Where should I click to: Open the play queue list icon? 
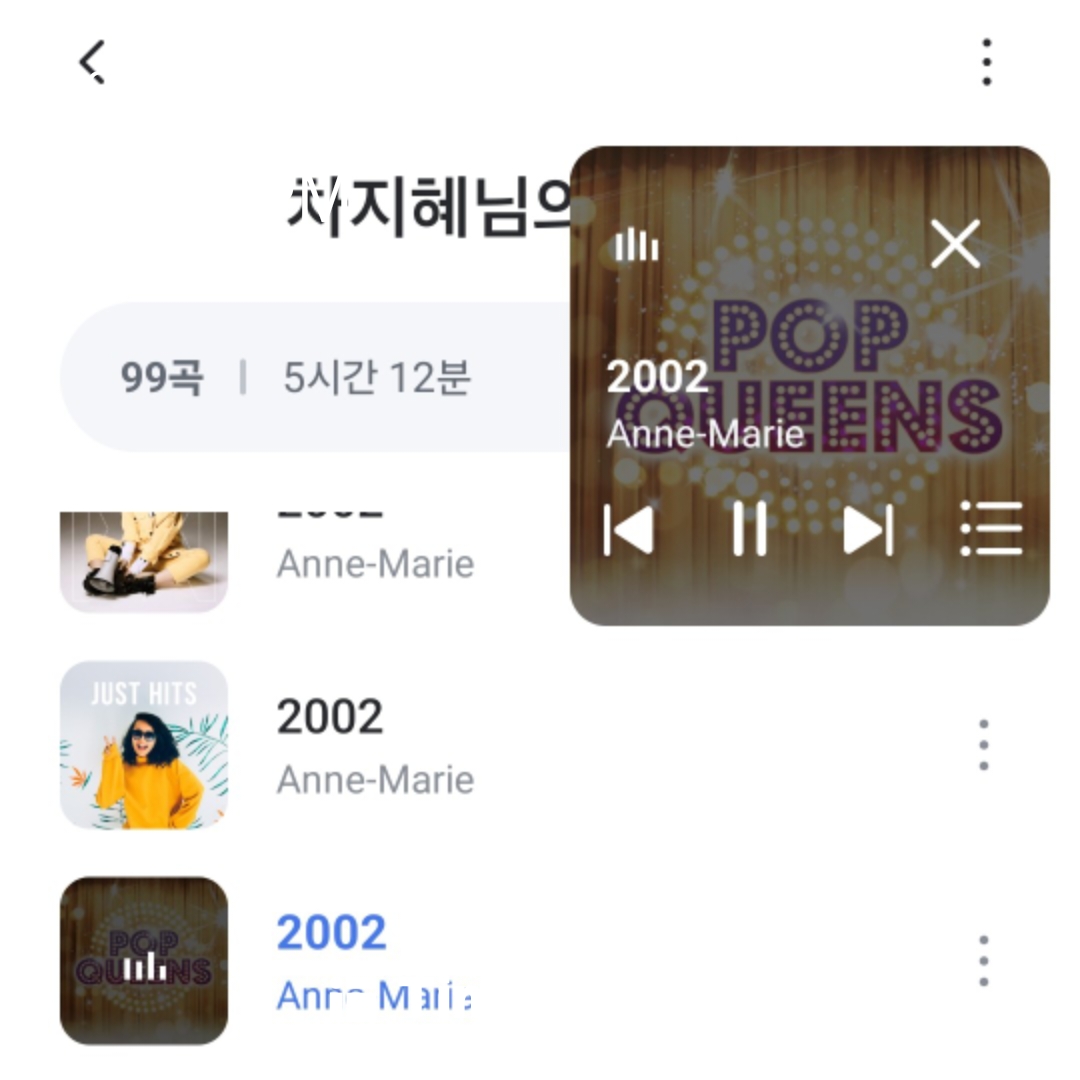click(x=991, y=528)
